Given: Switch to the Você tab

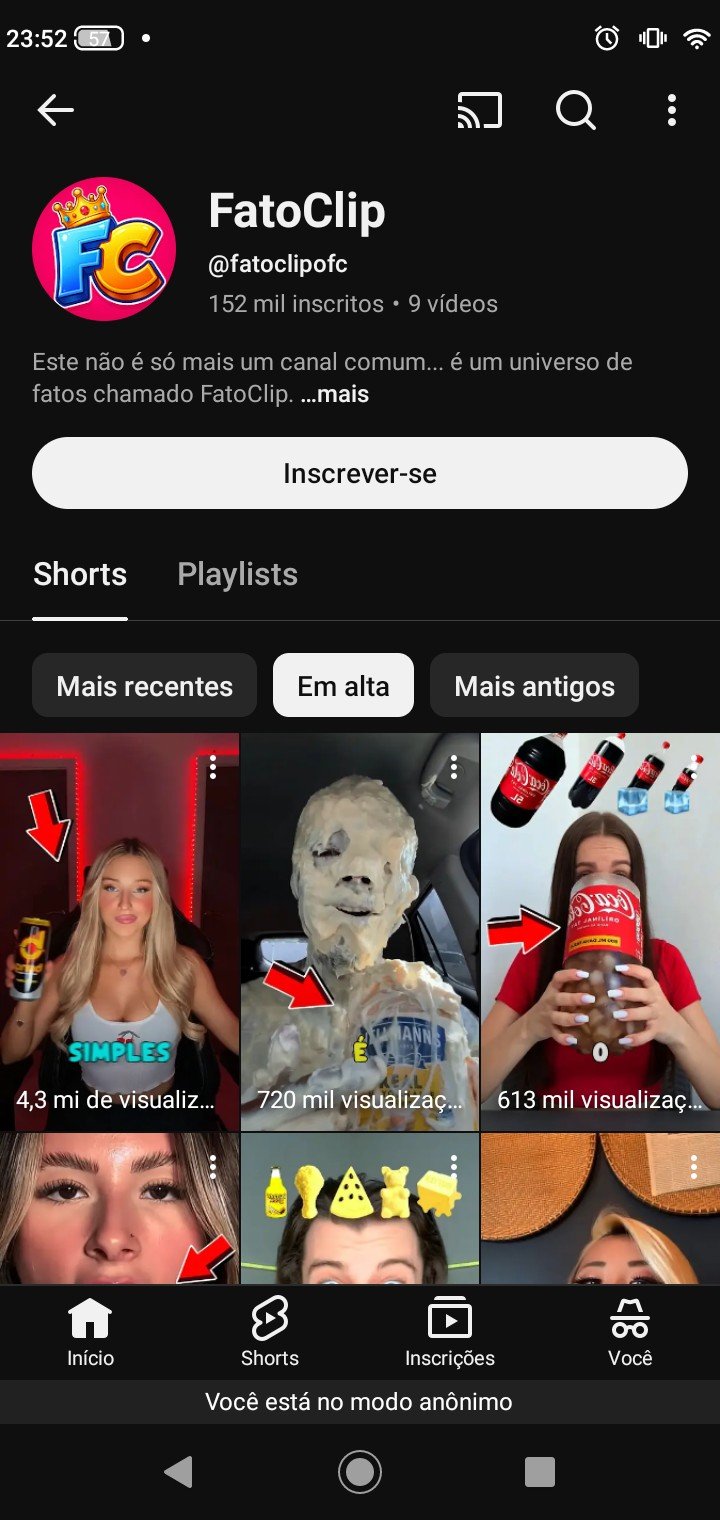Looking at the screenshot, I should click(630, 1332).
